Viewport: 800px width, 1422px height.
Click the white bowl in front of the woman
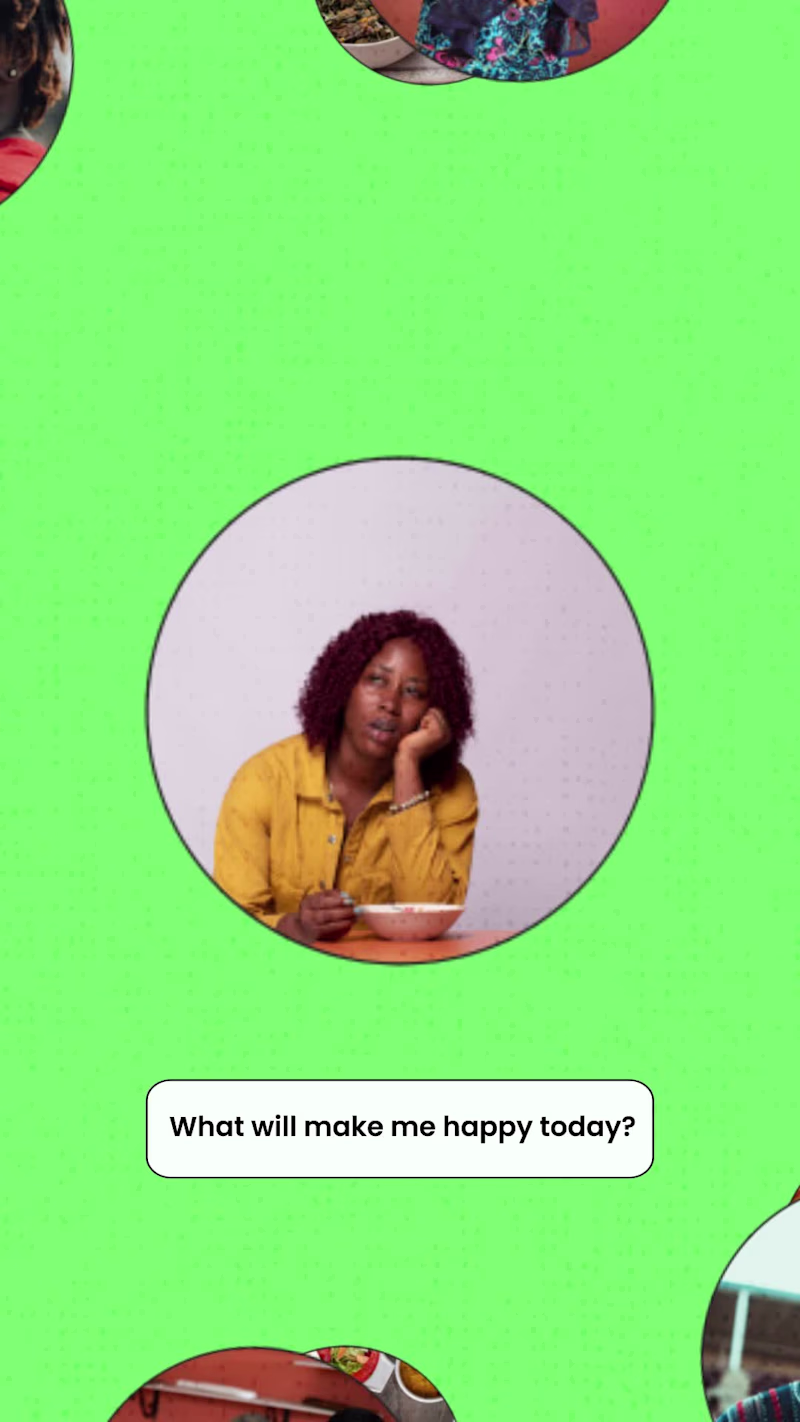(415, 920)
